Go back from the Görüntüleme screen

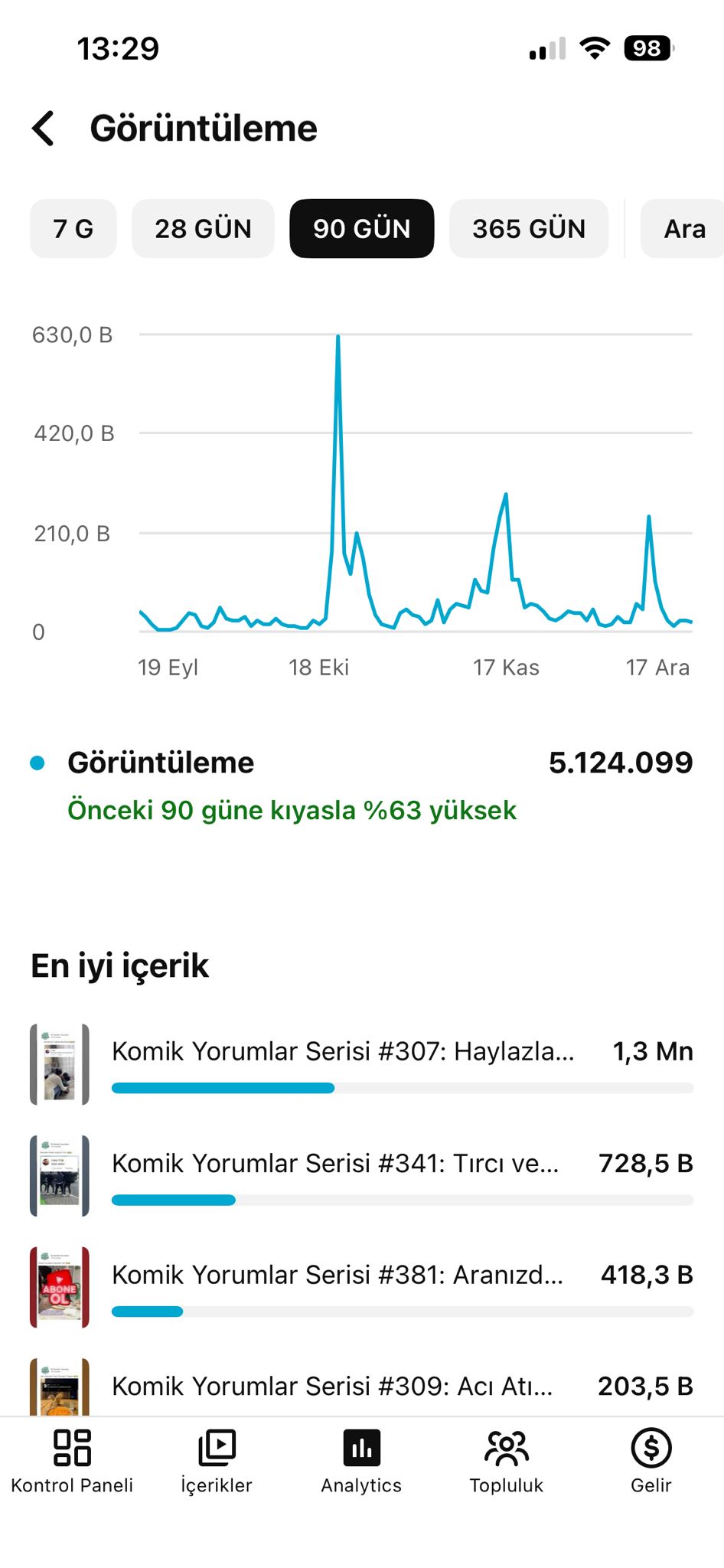(44, 128)
